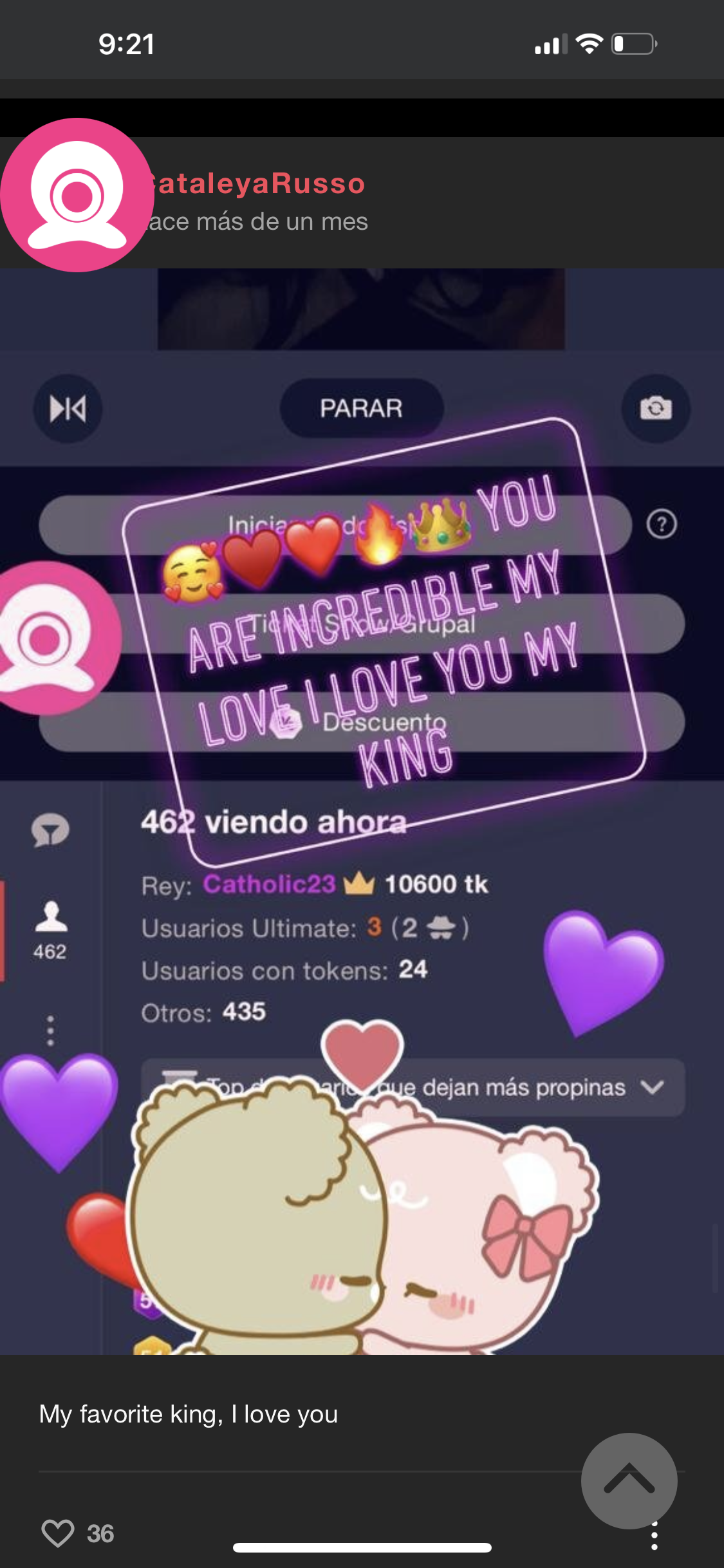
Task: Open CataleyaRusso's profile avatar
Action: tap(76, 194)
